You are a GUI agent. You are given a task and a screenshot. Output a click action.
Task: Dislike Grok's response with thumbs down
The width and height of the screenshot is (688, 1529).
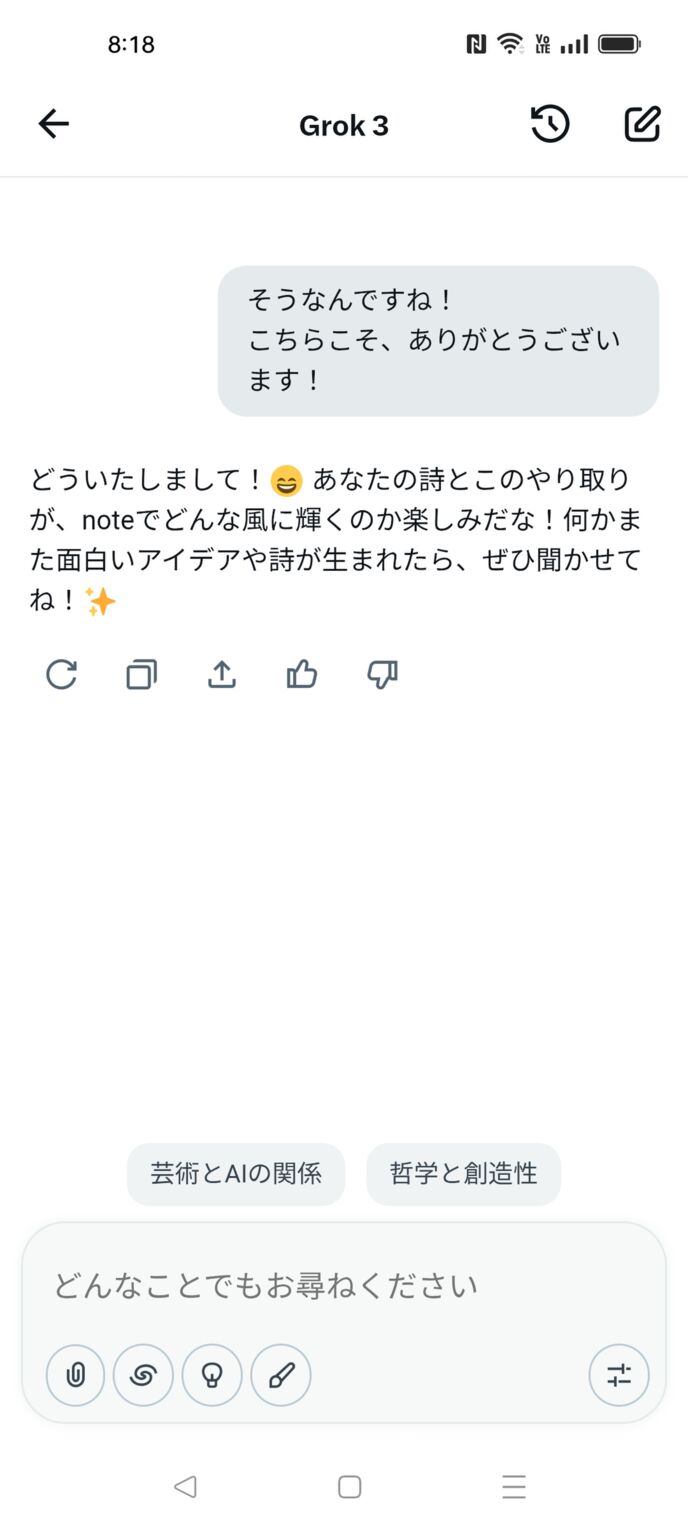click(382, 675)
